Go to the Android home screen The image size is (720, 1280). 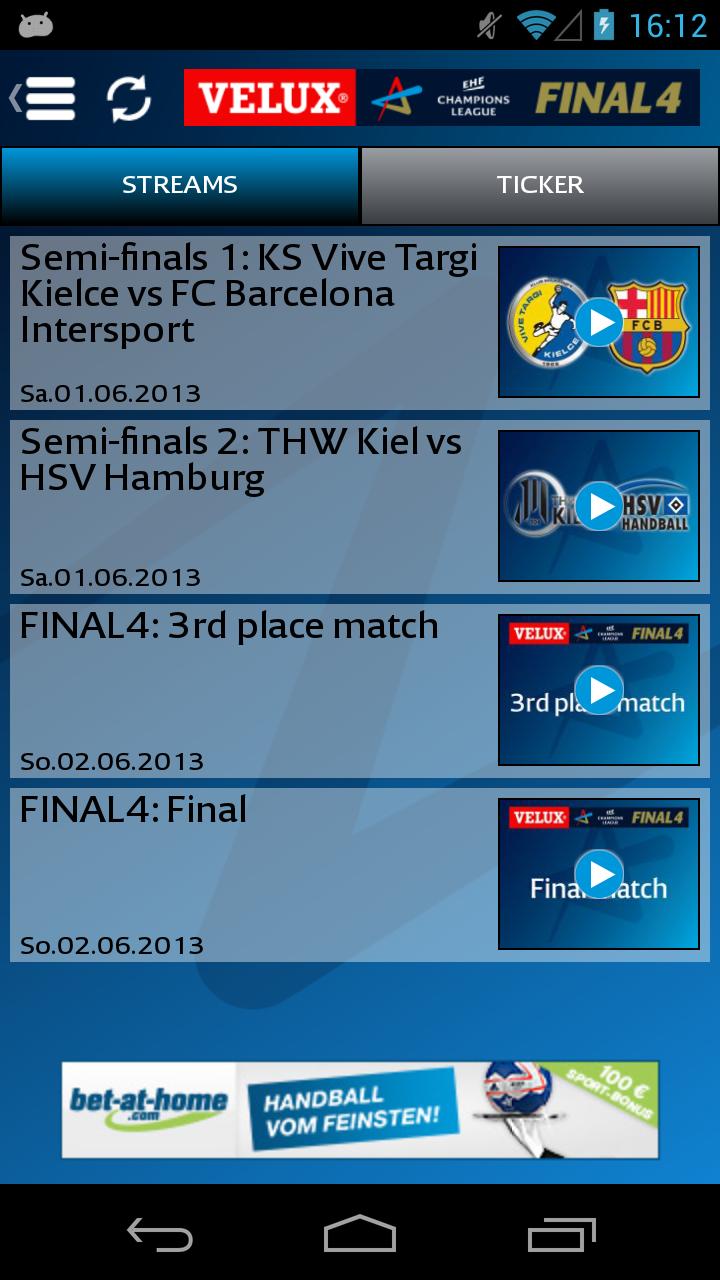point(360,1234)
